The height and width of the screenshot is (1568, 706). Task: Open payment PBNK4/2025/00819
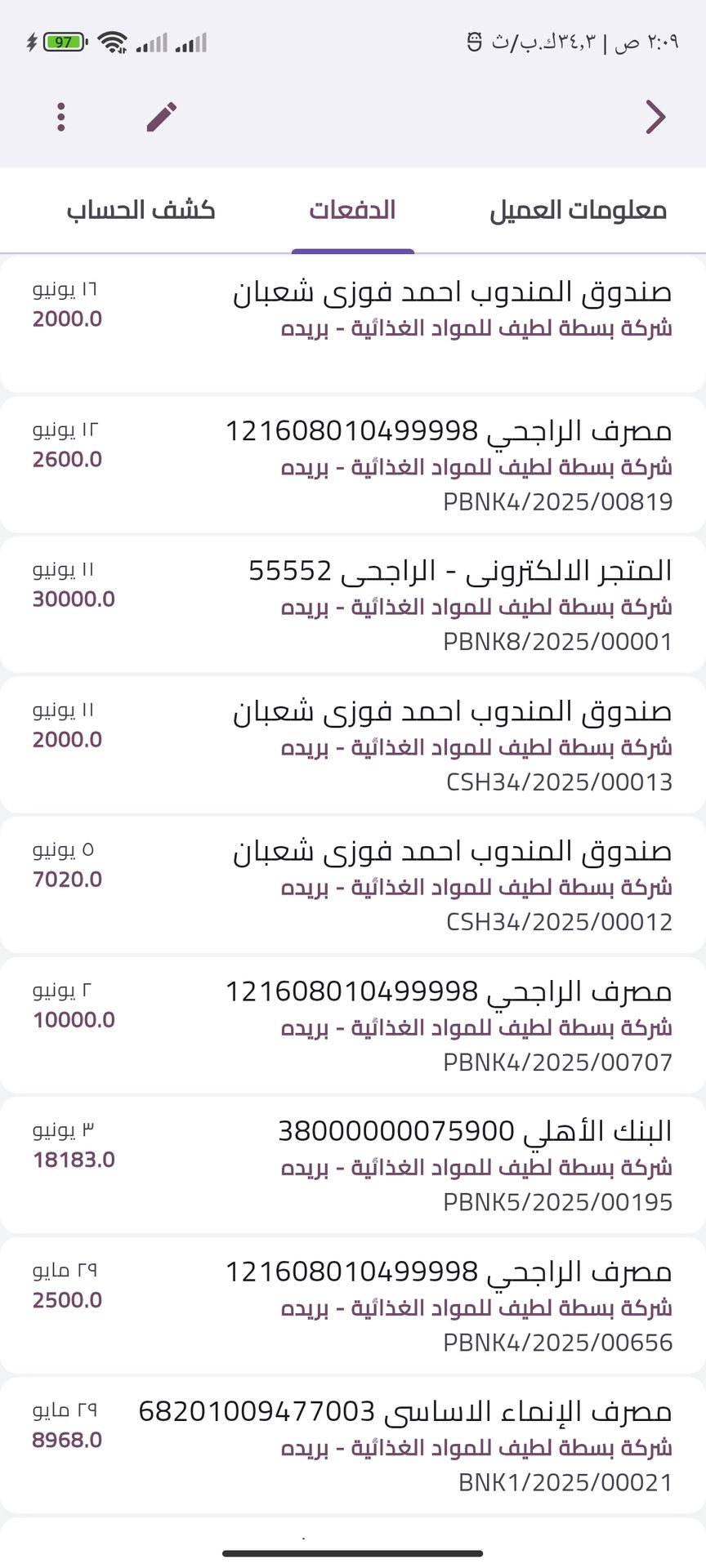(x=353, y=465)
